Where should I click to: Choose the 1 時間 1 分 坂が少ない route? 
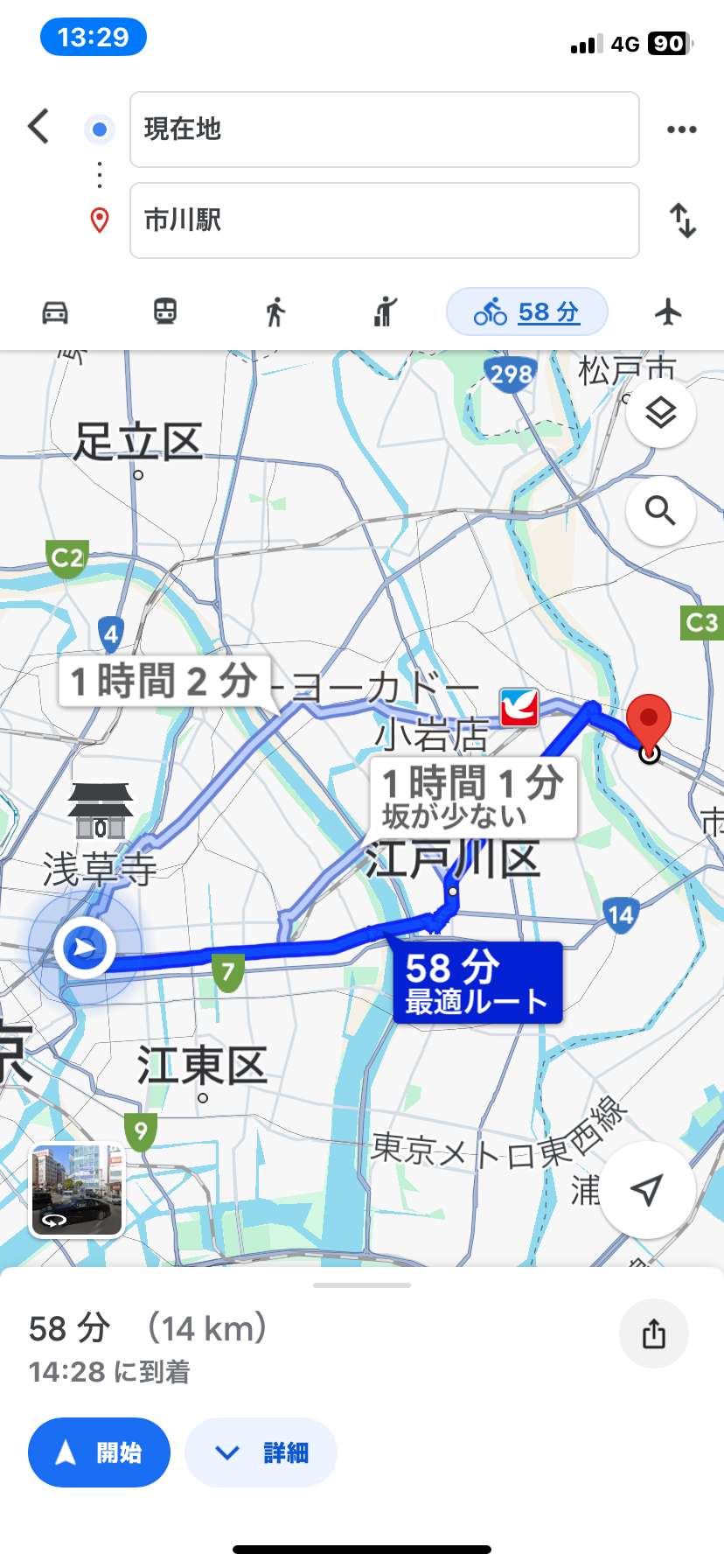tap(473, 797)
